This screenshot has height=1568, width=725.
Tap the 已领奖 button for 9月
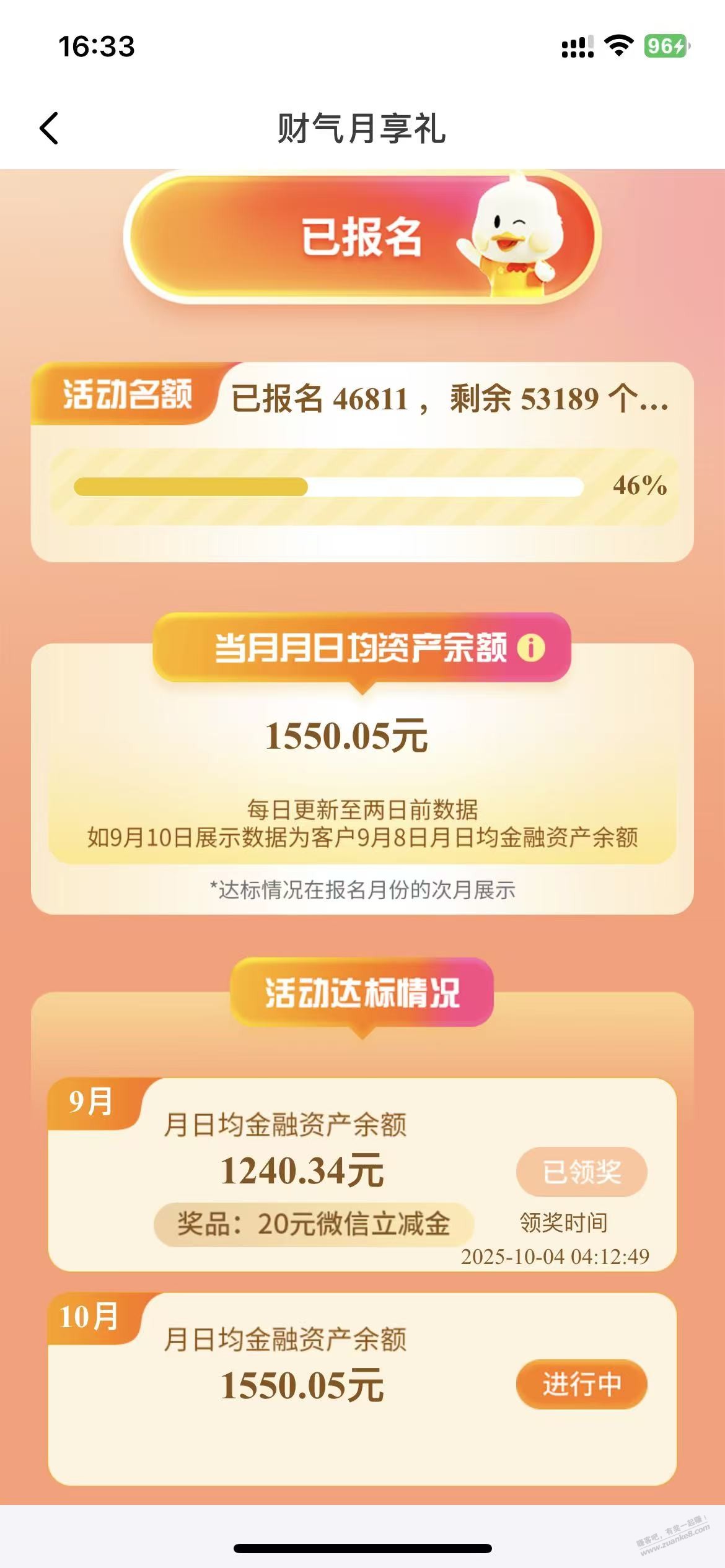tap(581, 1172)
